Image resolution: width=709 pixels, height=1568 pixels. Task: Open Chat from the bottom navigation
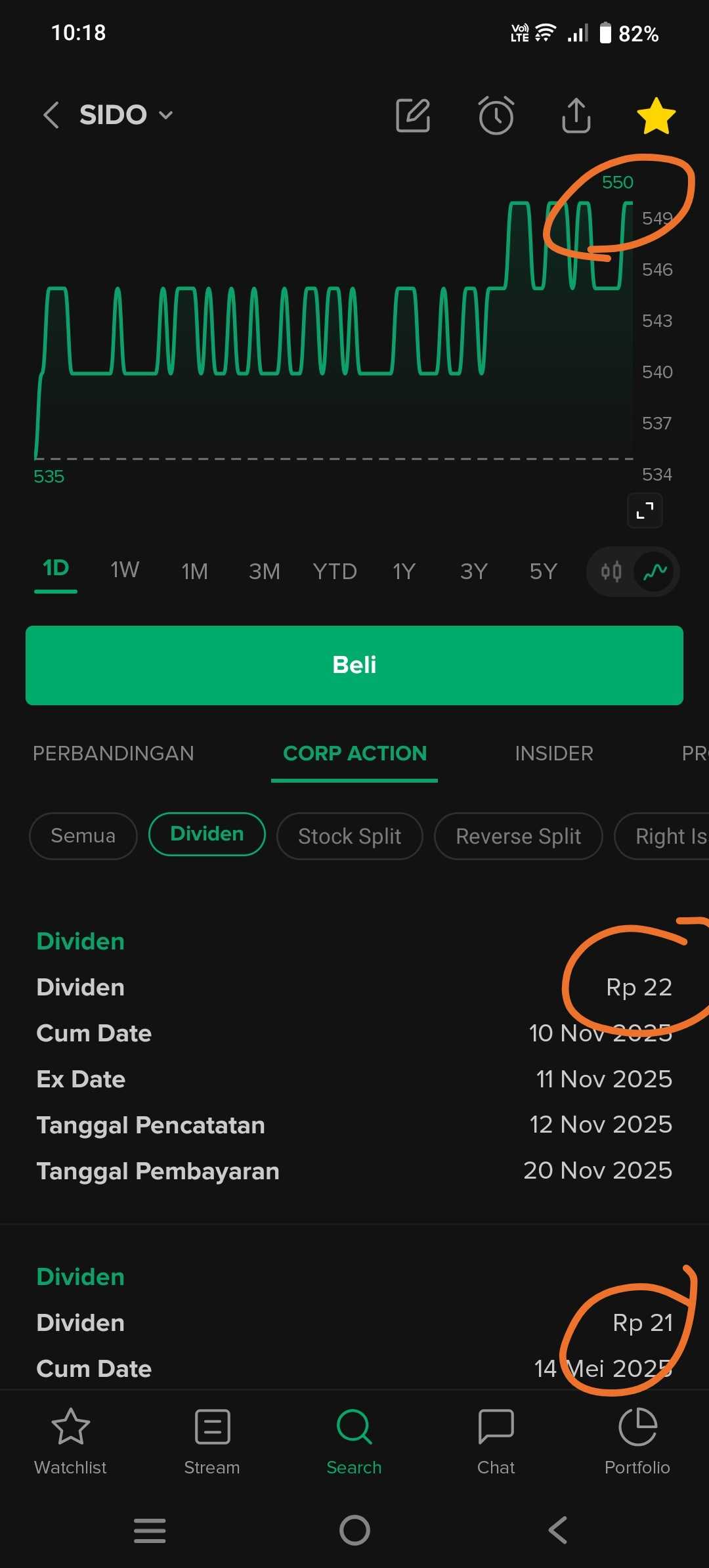pyautogui.click(x=496, y=1441)
